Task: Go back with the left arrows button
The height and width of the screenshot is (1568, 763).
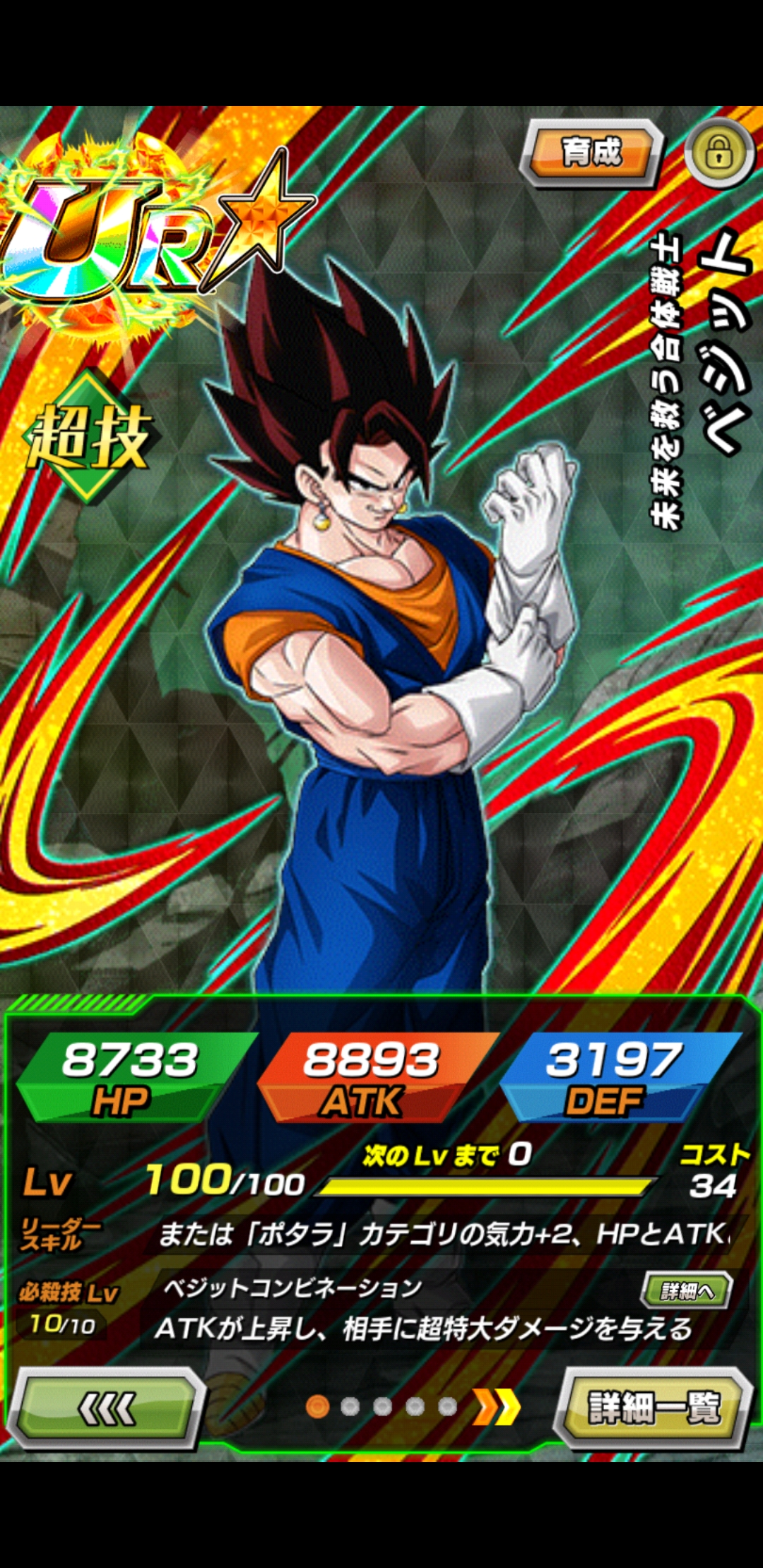Action: tap(107, 1408)
